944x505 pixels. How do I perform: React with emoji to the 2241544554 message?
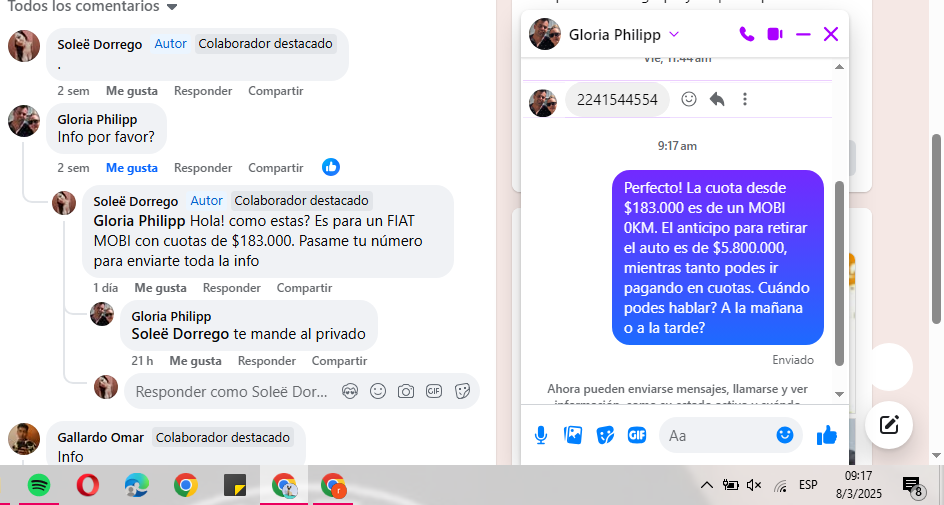pyautogui.click(x=689, y=99)
